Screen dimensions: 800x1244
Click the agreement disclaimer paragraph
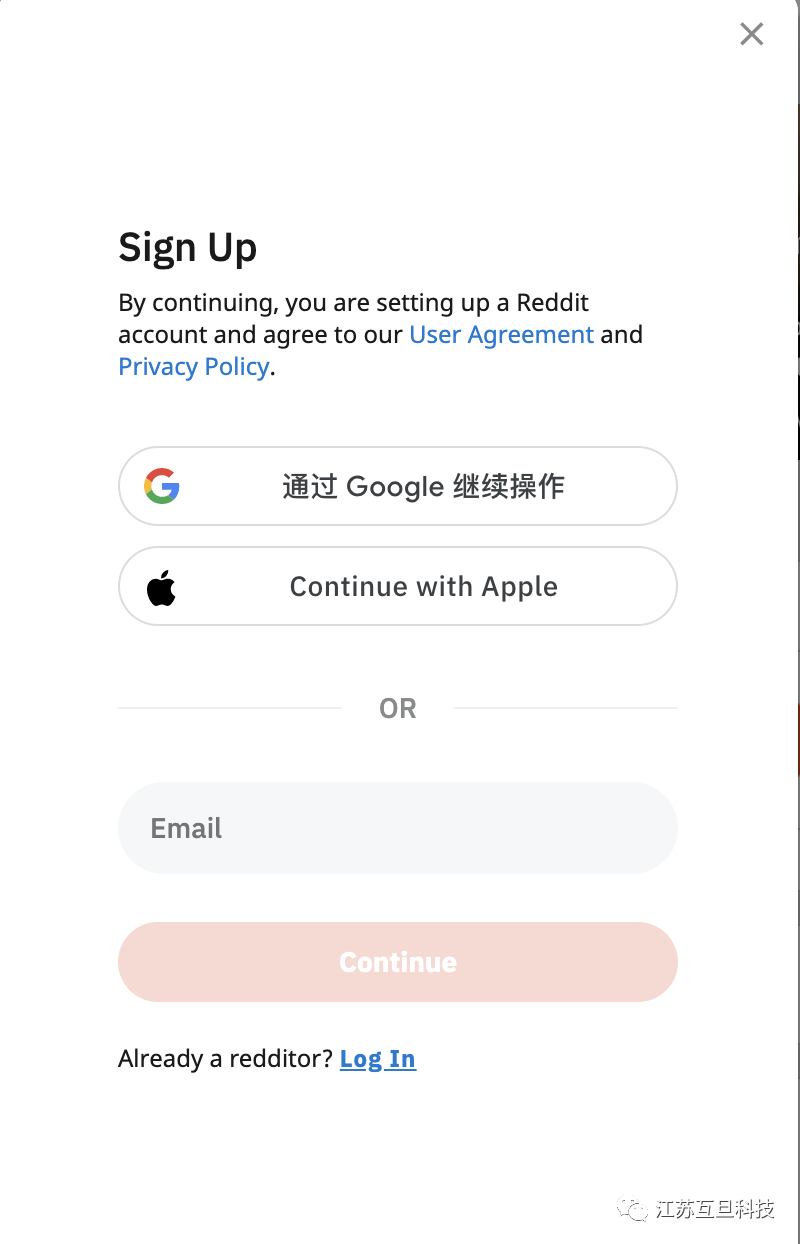tap(380, 334)
